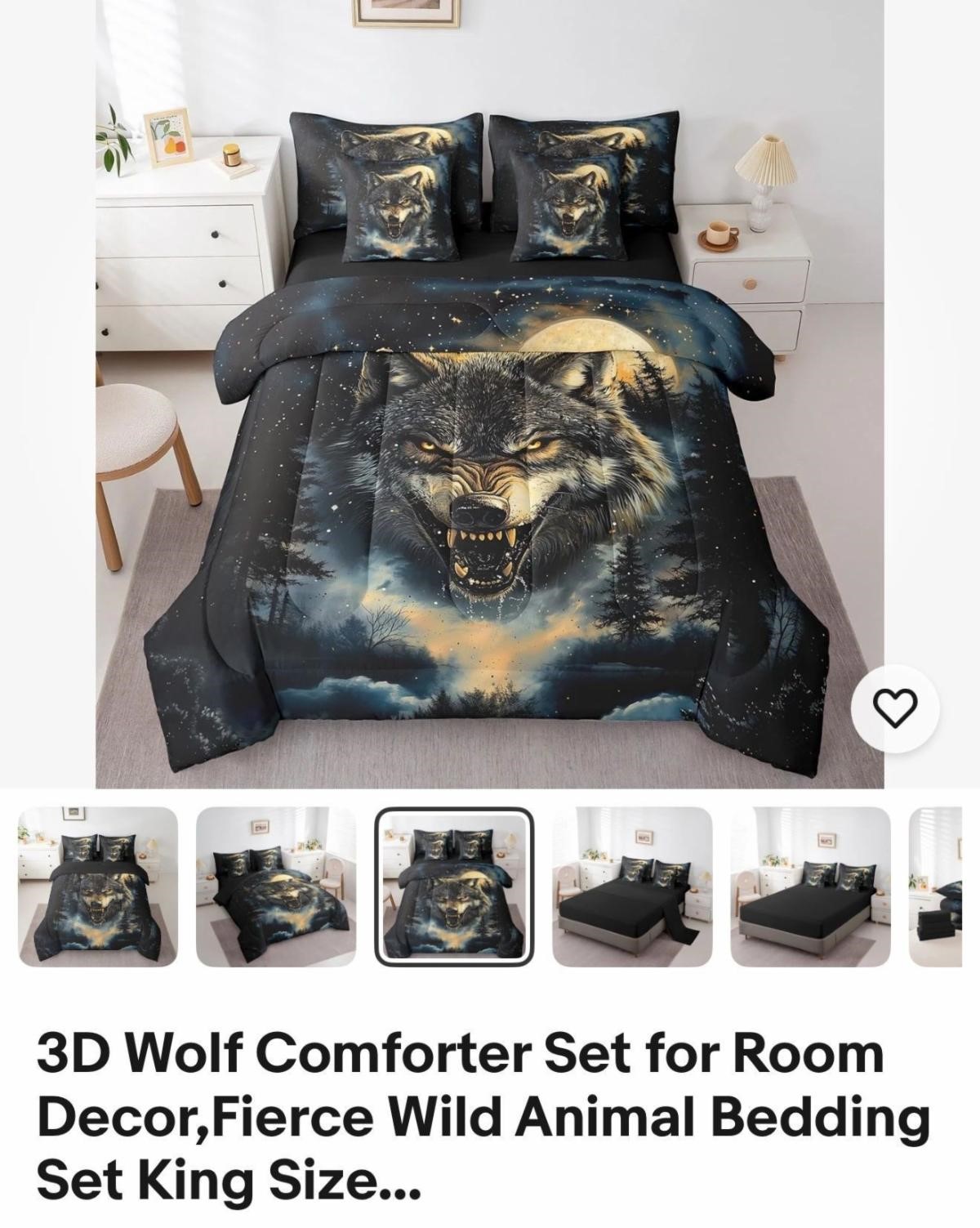Select the angled-view wolf bed thumbnail
The width and height of the screenshot is (980, 1228).
(276, 886)
